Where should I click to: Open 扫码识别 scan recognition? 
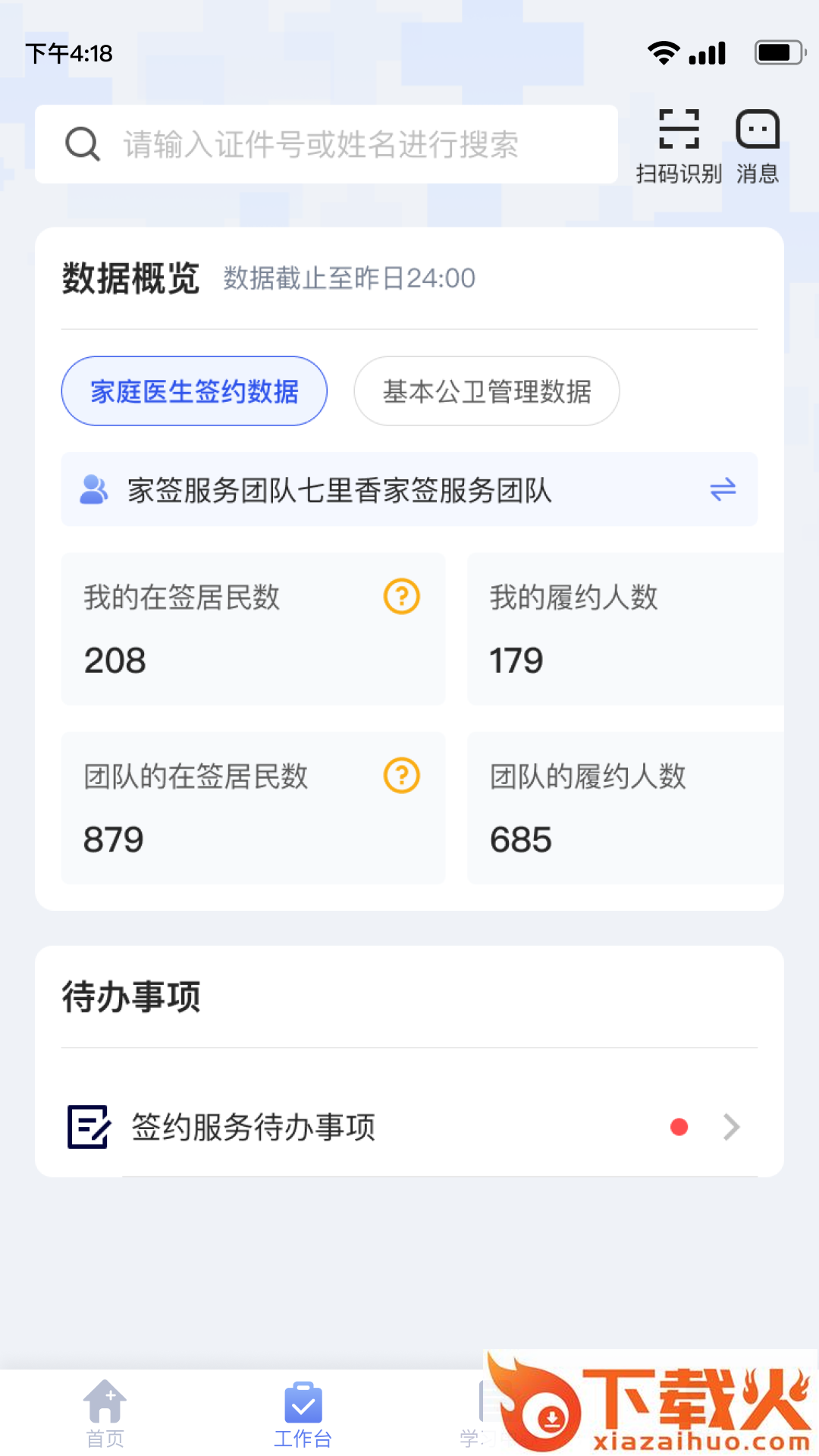pos(679,146)
